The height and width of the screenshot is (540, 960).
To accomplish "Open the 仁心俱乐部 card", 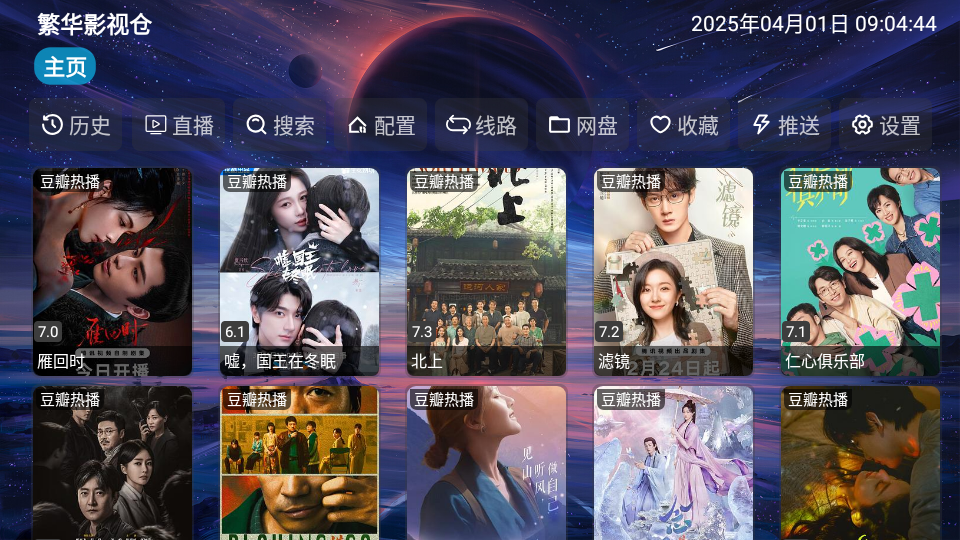I will pos(860,271).
